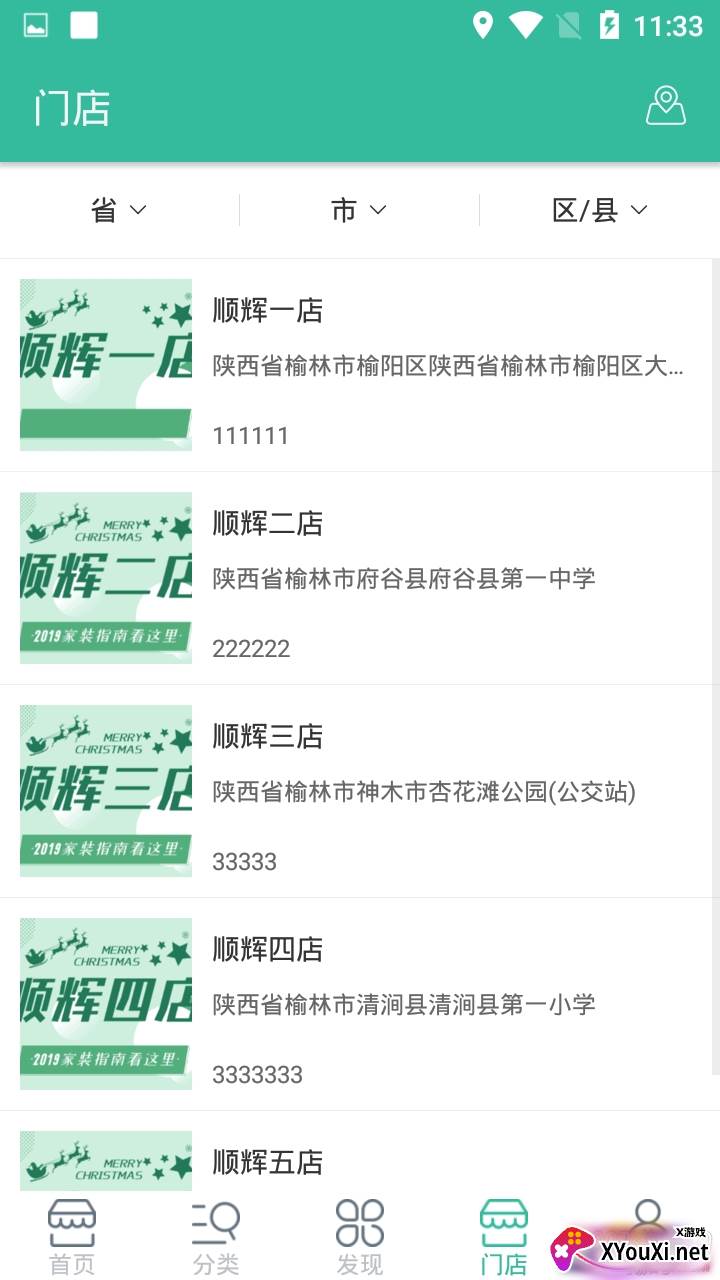The image size is (720, 1280).
Task: Tap the 发现 discover tab icon
Action: coord(360,1222)
